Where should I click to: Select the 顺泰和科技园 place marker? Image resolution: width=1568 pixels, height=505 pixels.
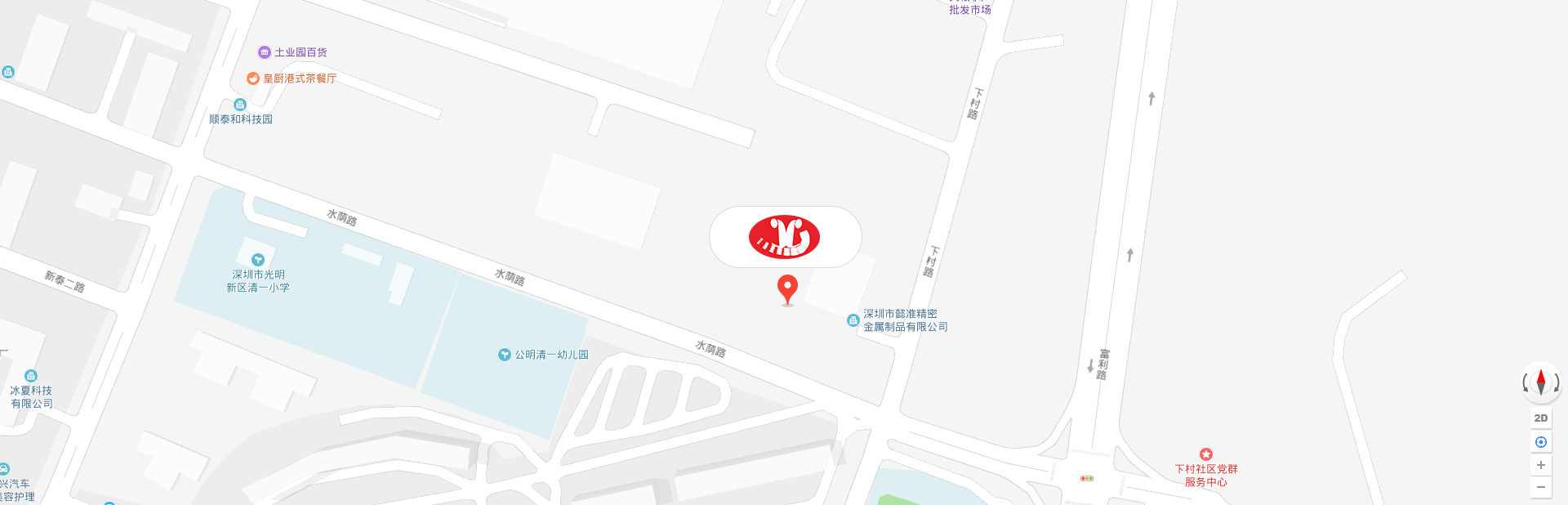tap(240, 105)
